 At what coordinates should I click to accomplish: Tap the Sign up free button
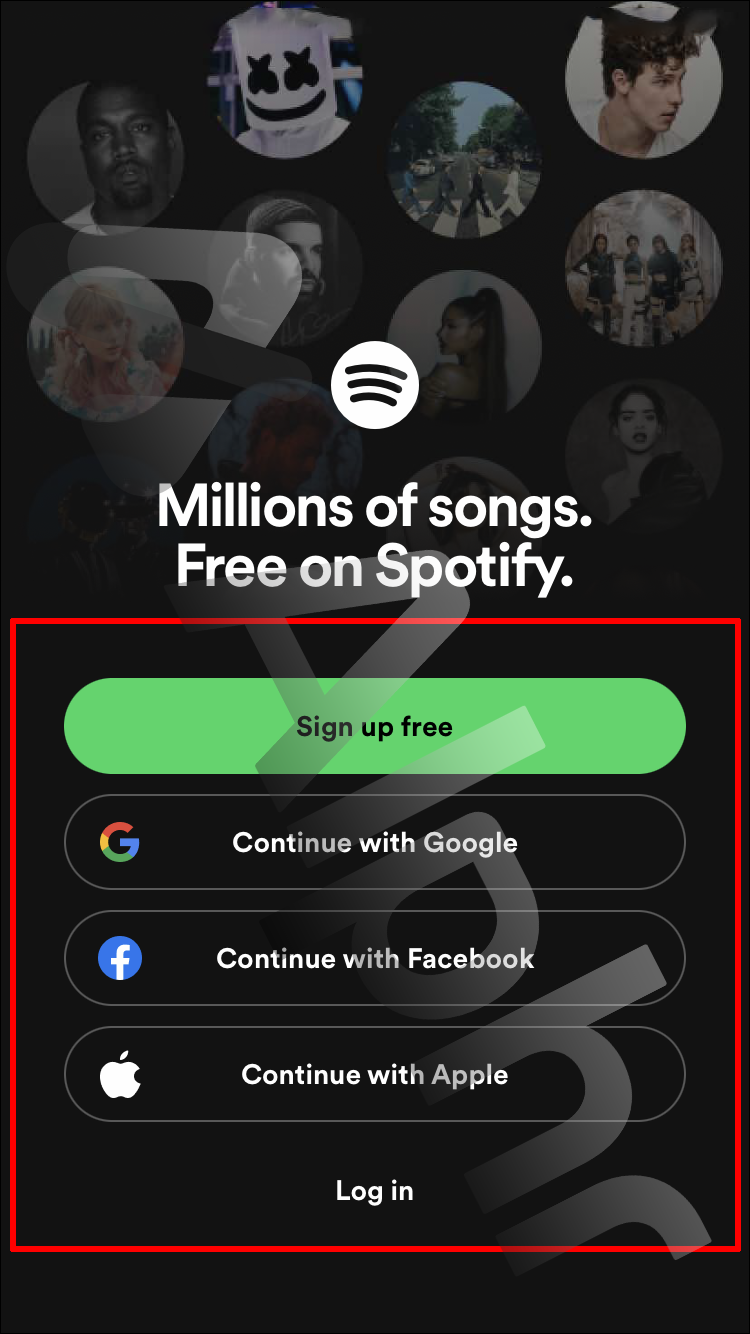coord(374,726)
